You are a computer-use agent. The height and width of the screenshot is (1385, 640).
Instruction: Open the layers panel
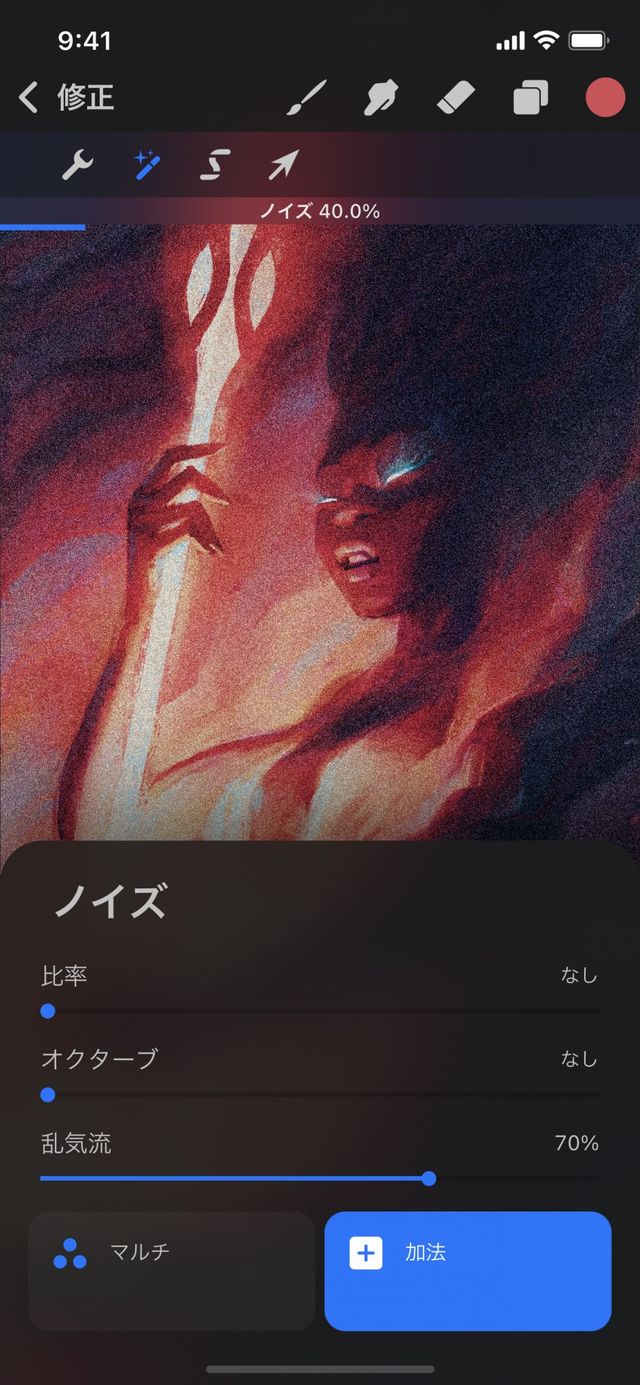point(531,98)
